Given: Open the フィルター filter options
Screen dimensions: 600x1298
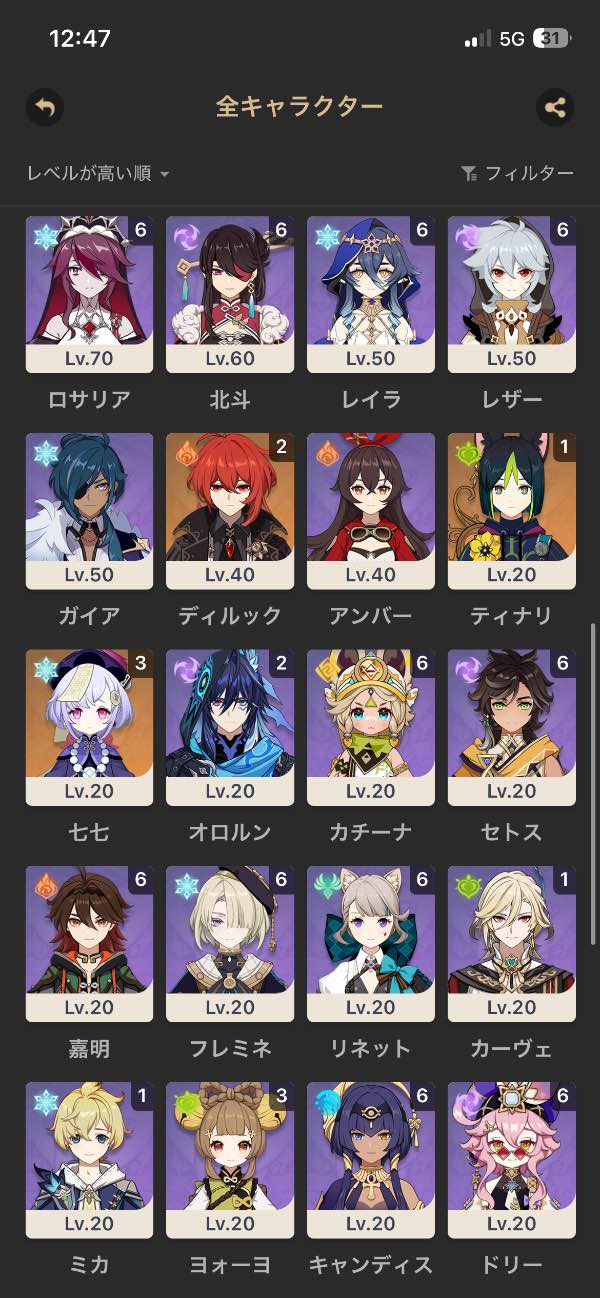Looking at the screenshot, I should click(517, 174).
